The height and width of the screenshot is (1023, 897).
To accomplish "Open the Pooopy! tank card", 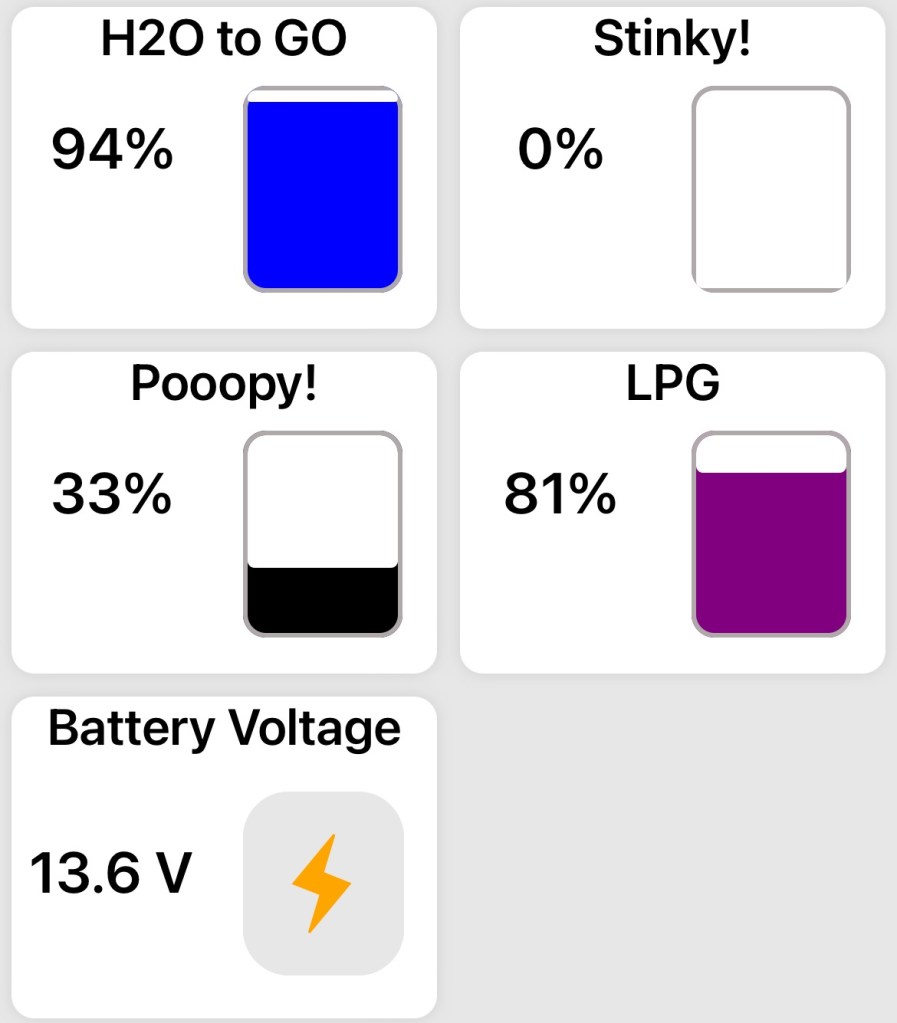I will pyautogui.click(x=224, y=512).
